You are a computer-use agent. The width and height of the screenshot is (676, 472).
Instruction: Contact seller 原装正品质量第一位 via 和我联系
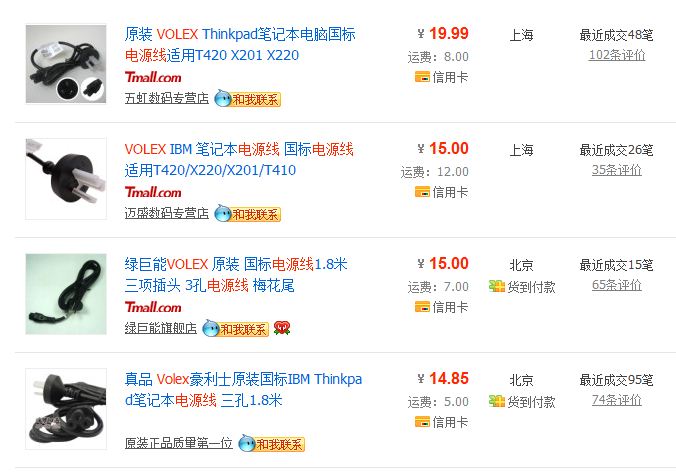pyautogui.click(x=272, y=443)
